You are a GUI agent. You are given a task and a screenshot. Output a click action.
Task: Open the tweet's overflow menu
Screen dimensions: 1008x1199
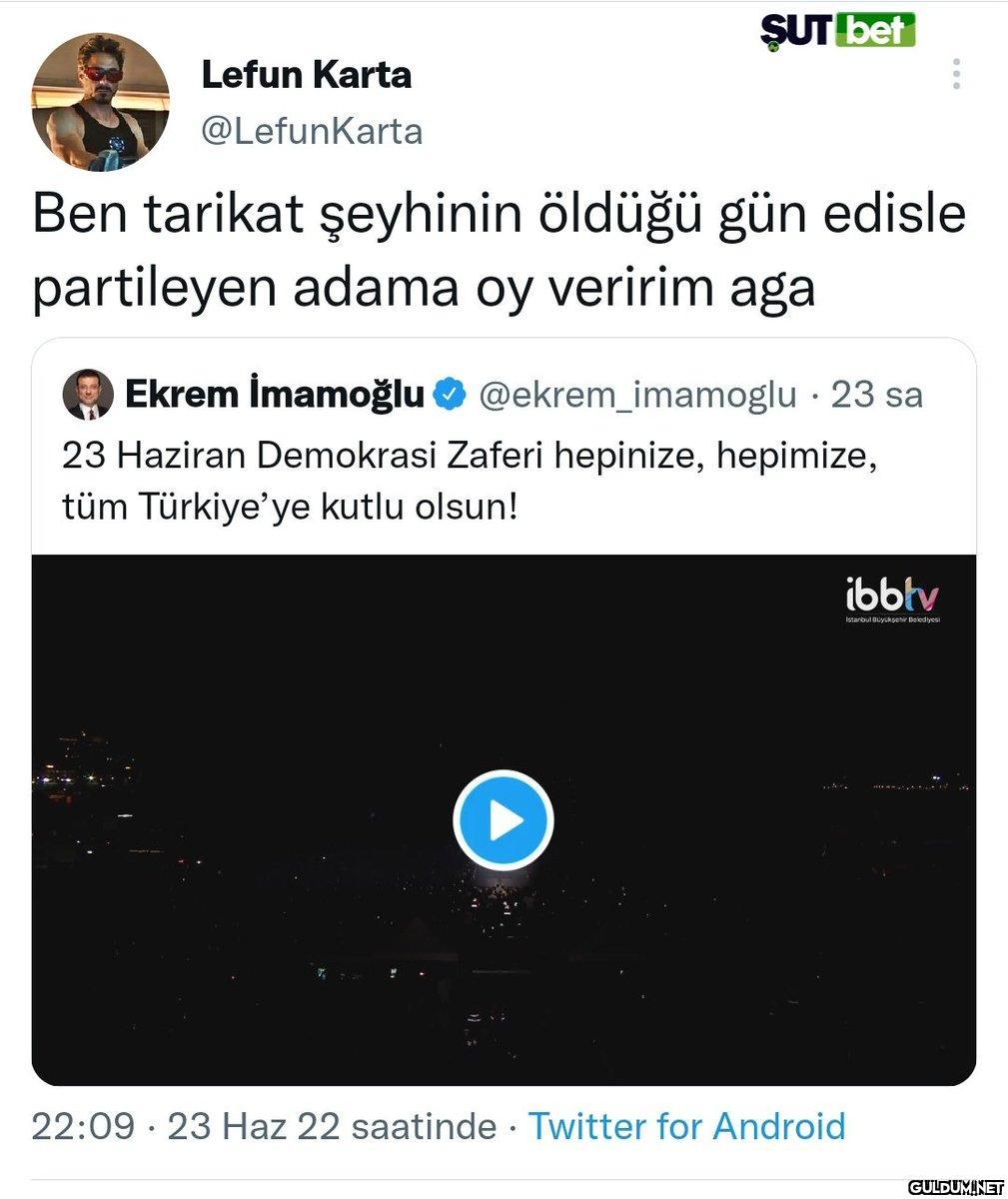tap(956, 75)
